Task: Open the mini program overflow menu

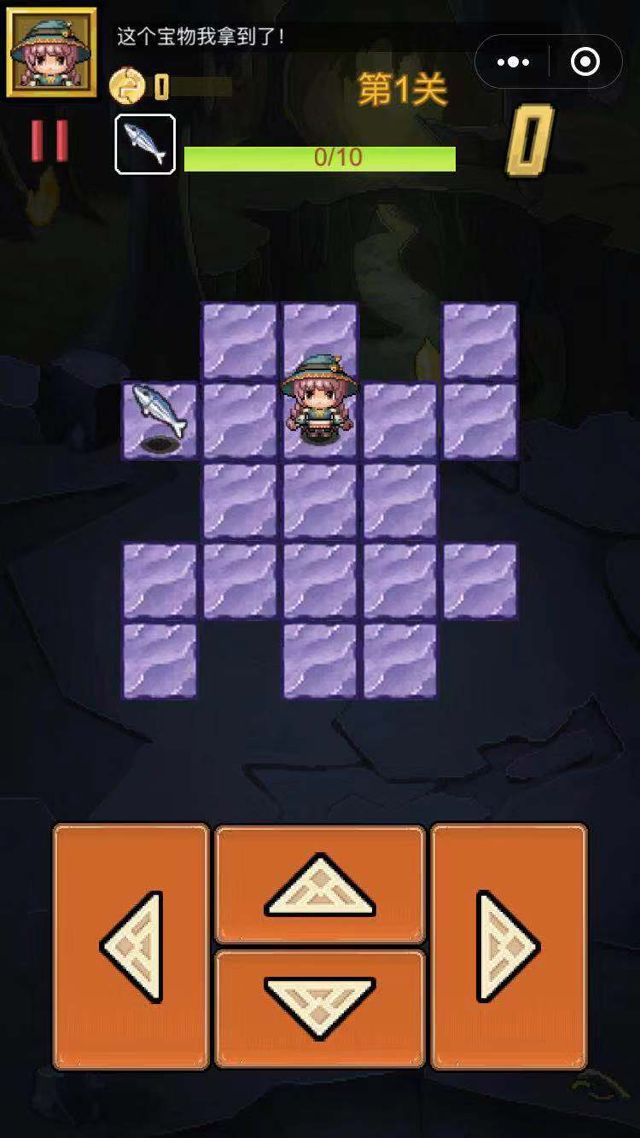Action: 513,62
